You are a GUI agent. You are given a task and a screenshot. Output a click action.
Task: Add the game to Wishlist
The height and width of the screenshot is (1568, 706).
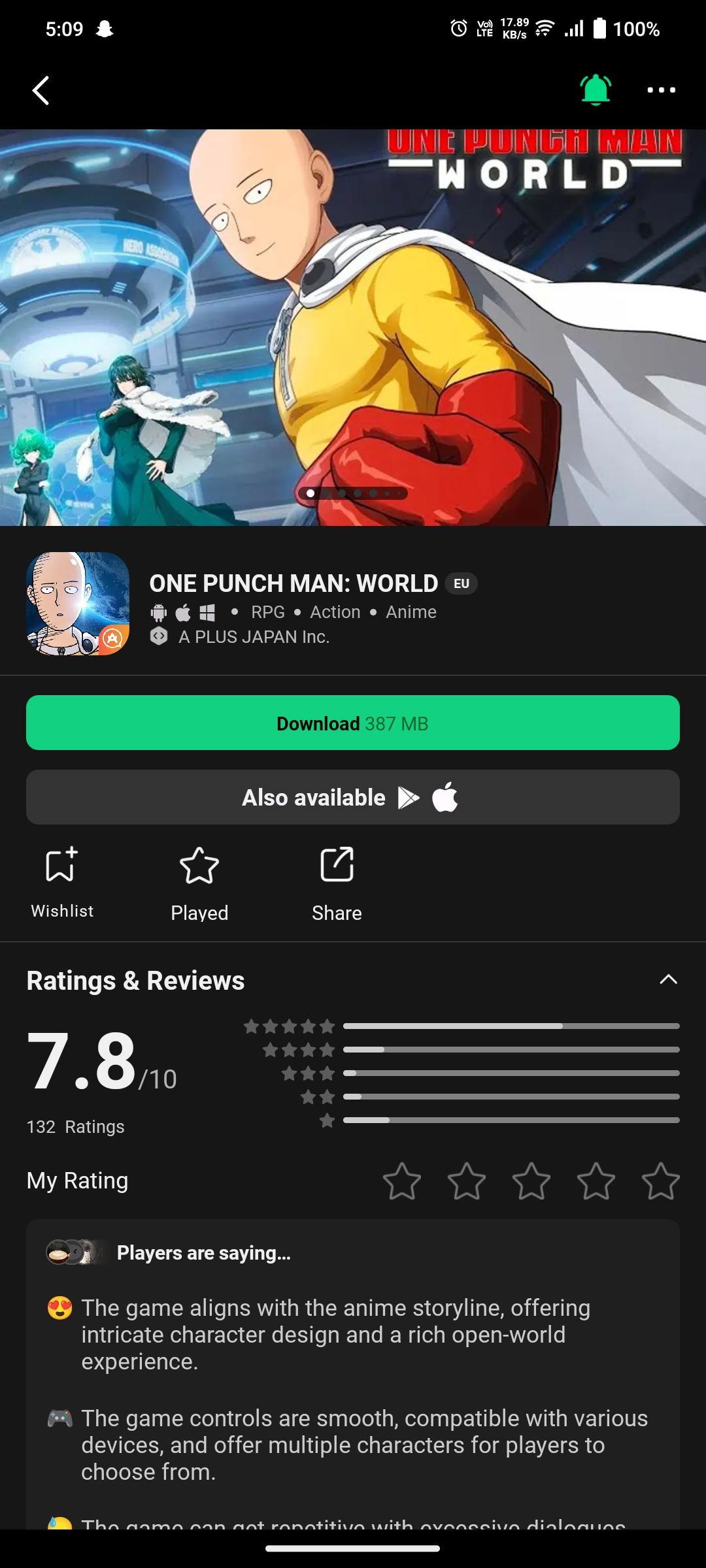point(62,882)
